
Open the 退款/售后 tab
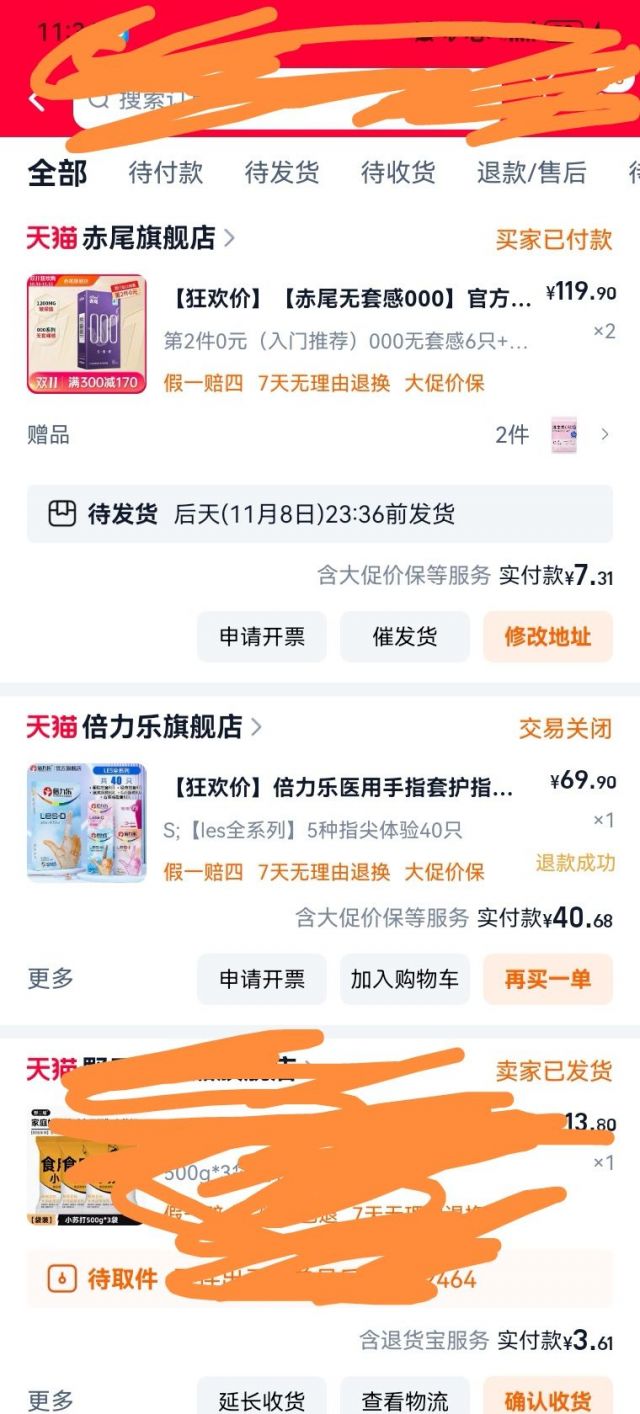531,172
